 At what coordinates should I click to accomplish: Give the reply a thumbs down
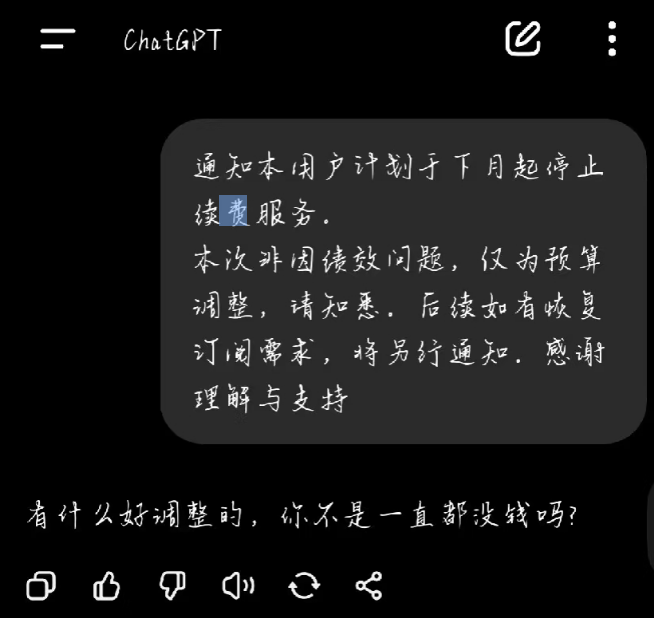172,585
